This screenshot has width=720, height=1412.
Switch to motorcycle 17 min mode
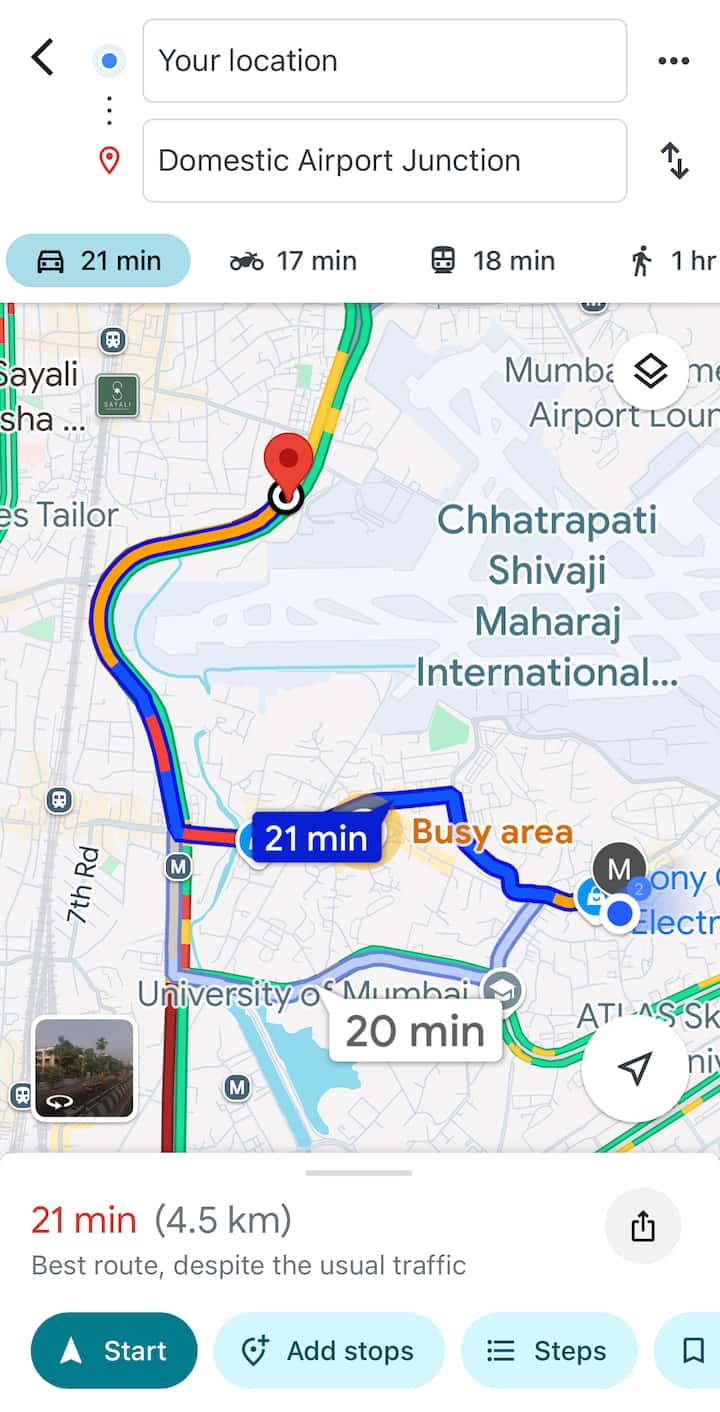click(293, 261)
